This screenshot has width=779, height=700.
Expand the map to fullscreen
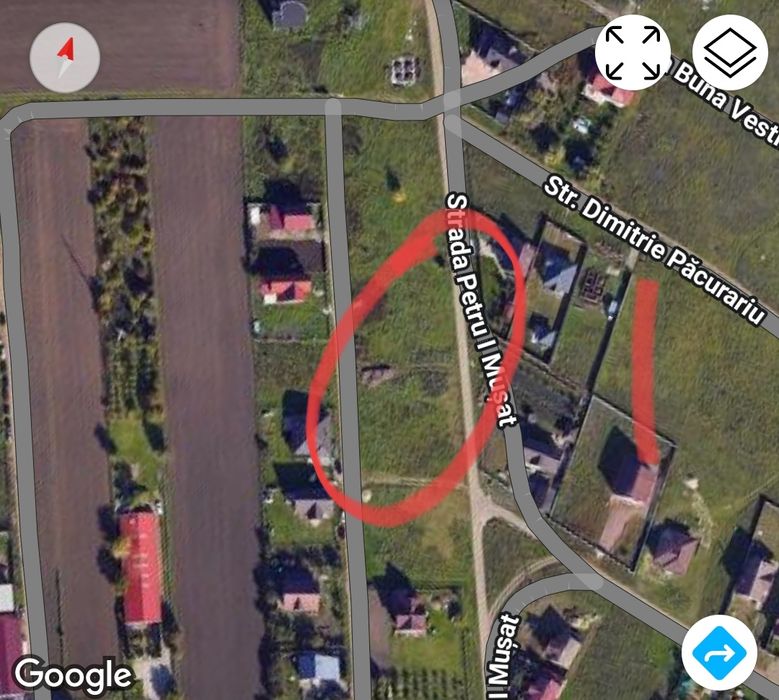coord(633,52)
